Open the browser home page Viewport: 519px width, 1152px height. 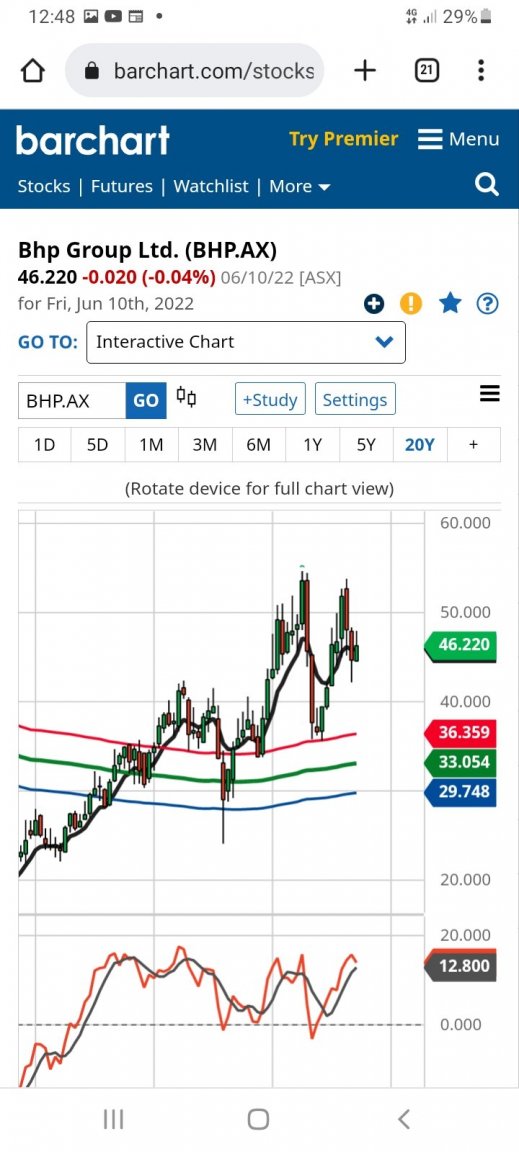coord(33,71)
